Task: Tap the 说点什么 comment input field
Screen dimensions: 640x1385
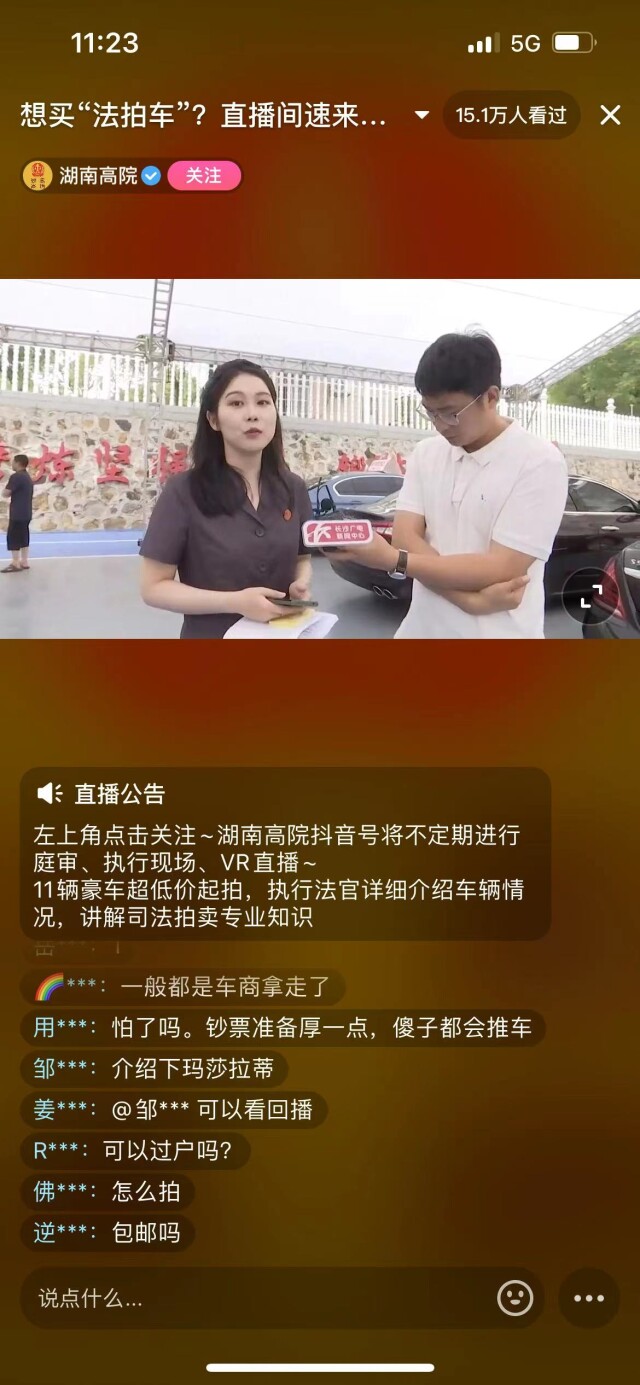Action: (x=260, y=1298)
